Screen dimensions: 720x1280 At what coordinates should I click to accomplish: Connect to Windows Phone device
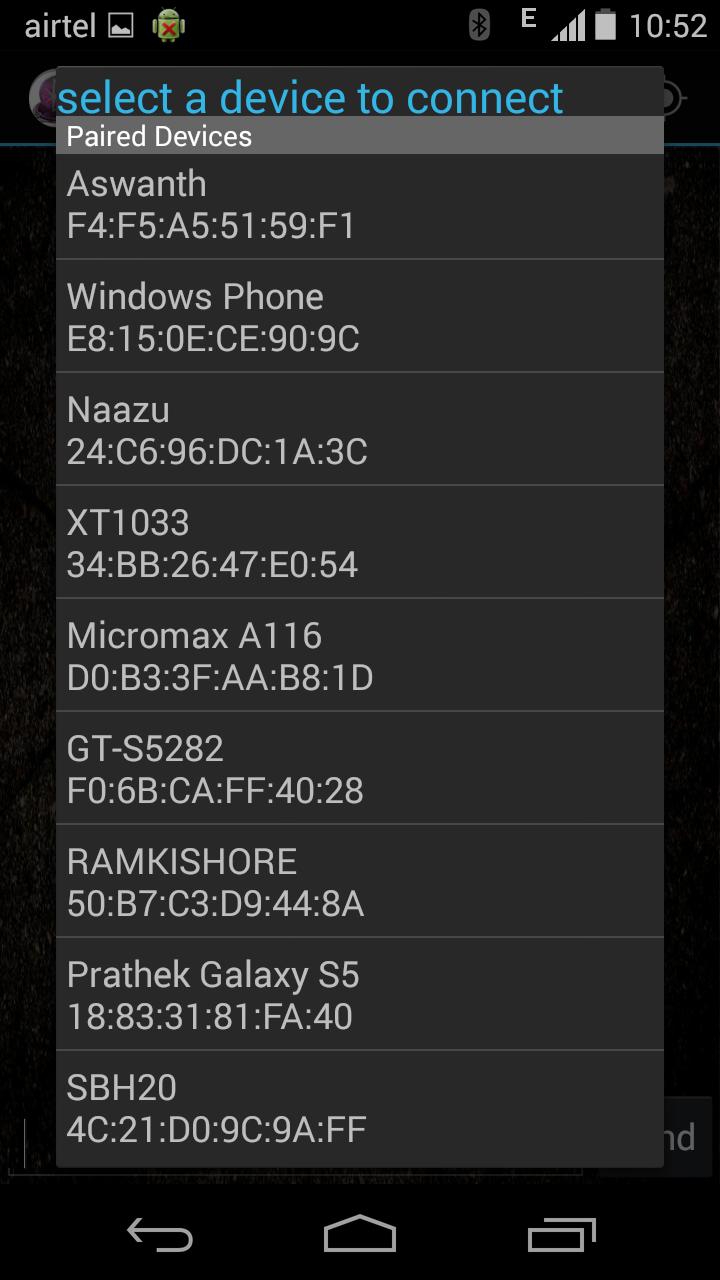[x=360, y=317]
